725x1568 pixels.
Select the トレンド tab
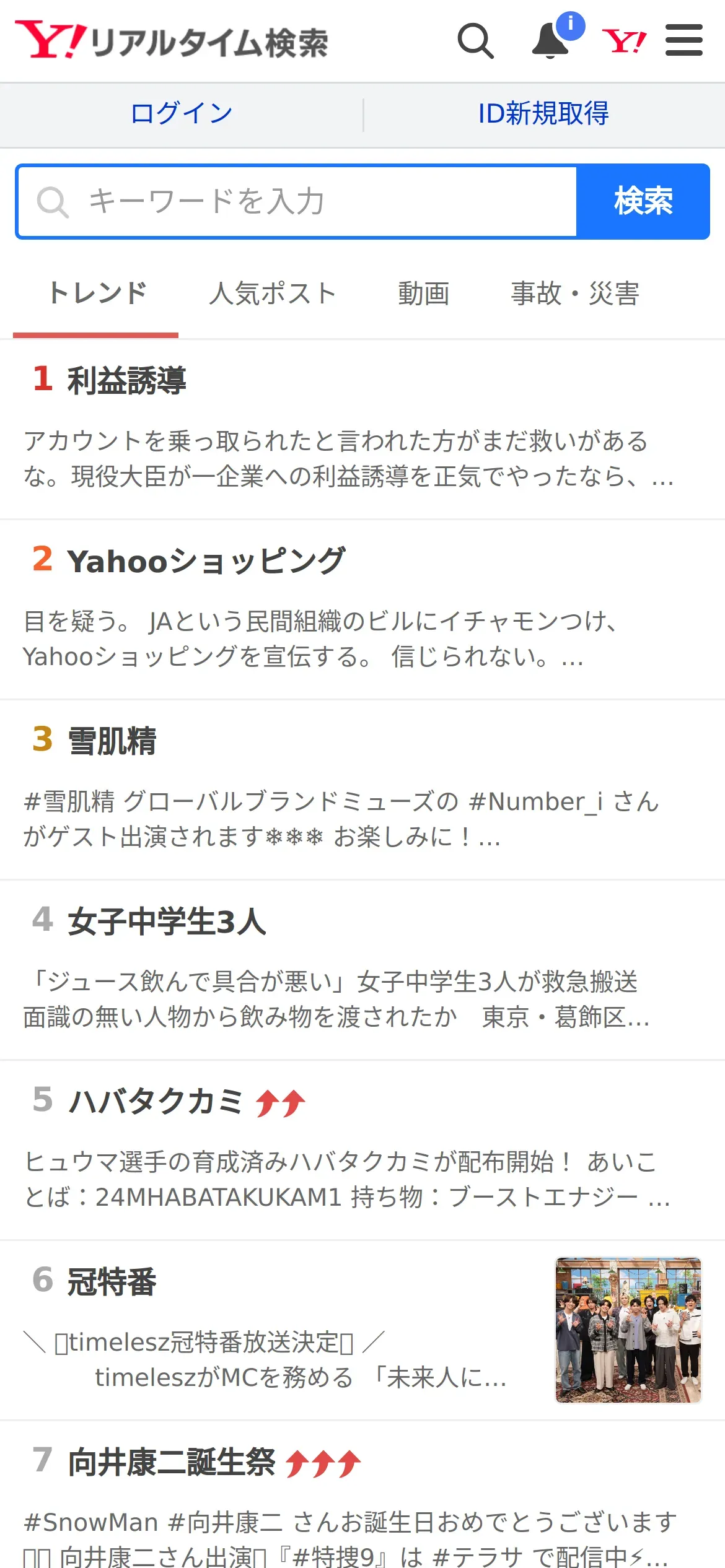[x=97, y=294]
